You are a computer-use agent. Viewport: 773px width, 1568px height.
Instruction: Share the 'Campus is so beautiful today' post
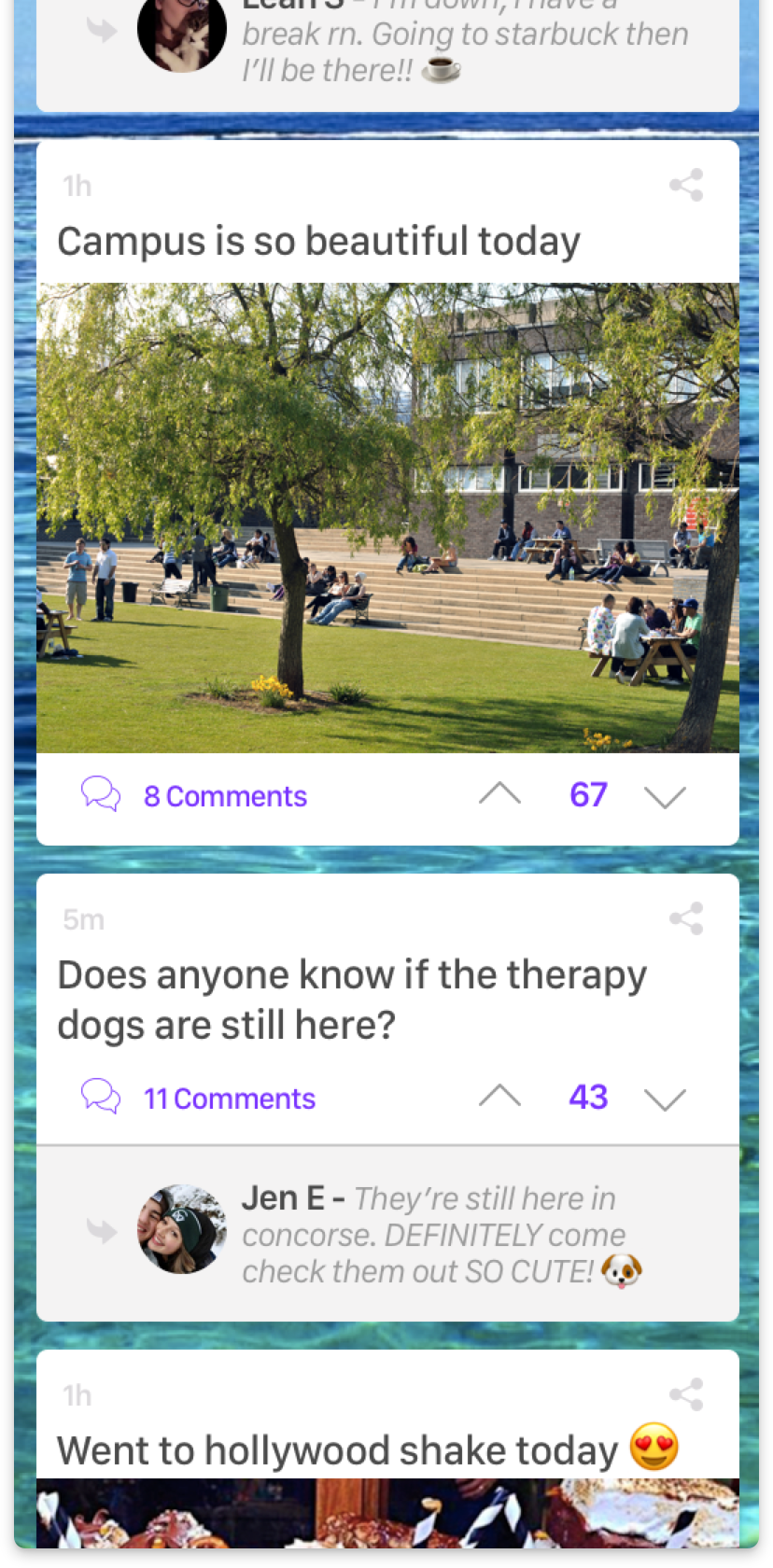686,185
